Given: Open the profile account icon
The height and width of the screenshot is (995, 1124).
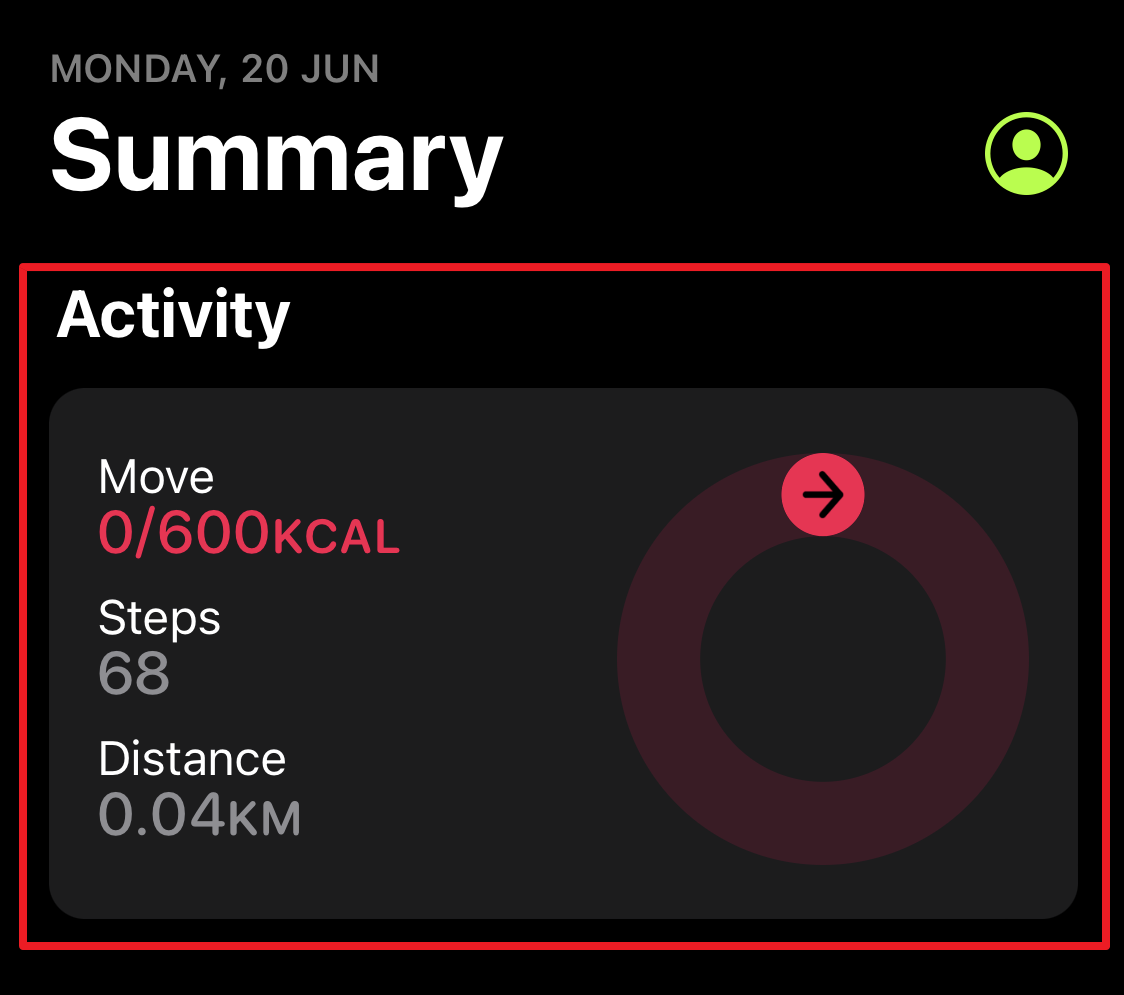Looking at the screenshot, I should point(1026,153).
